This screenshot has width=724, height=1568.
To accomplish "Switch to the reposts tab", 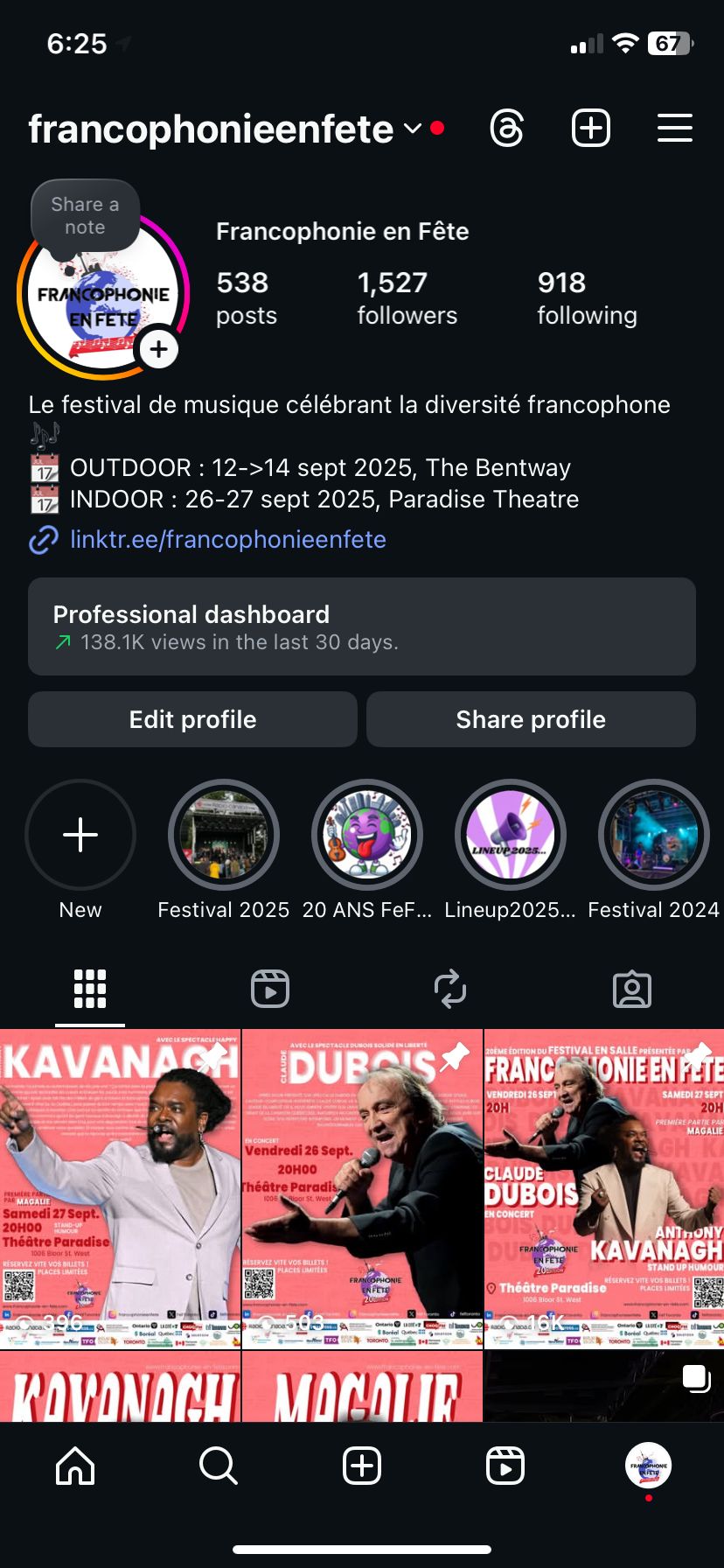I will point(450,990).
